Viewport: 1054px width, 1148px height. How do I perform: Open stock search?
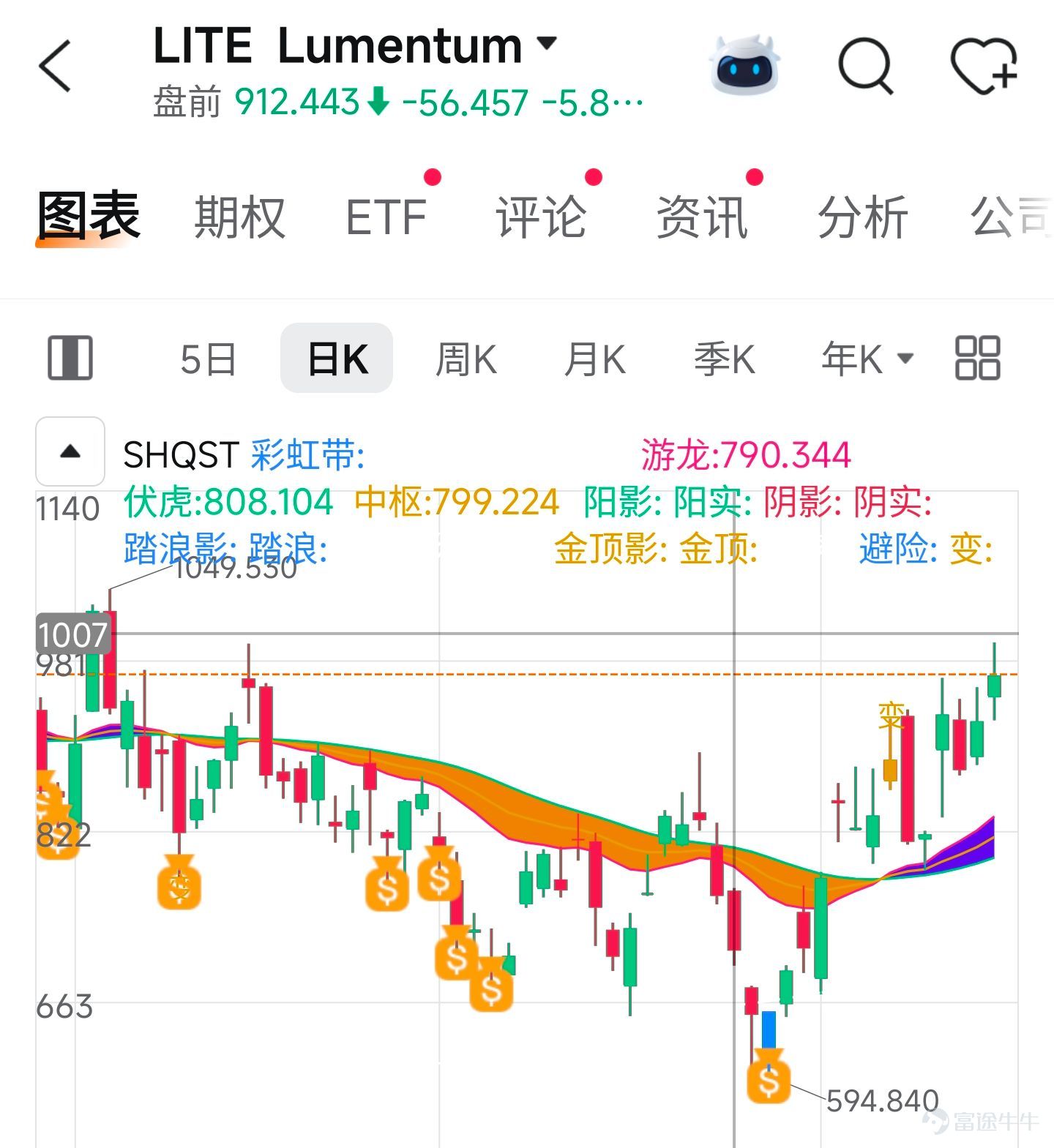tap(866, 66)
